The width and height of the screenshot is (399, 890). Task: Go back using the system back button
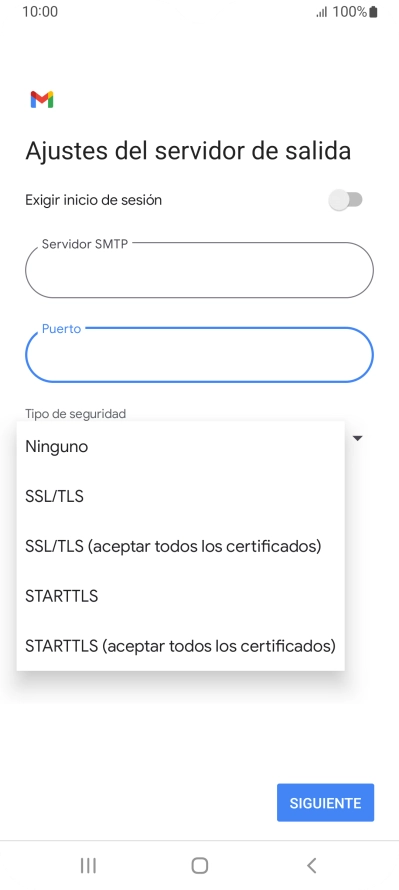(311, 866)
